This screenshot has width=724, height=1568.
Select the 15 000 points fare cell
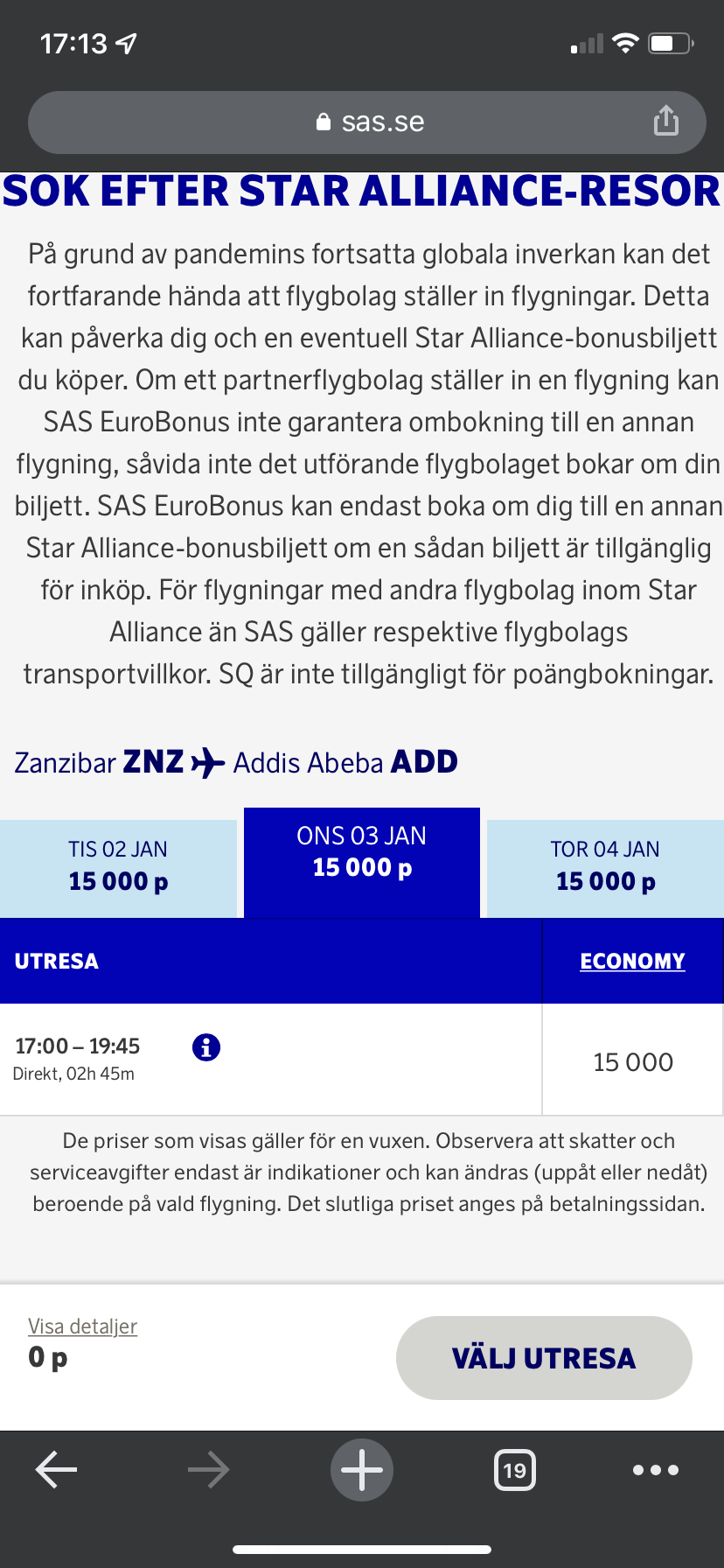coord(633,1060)
